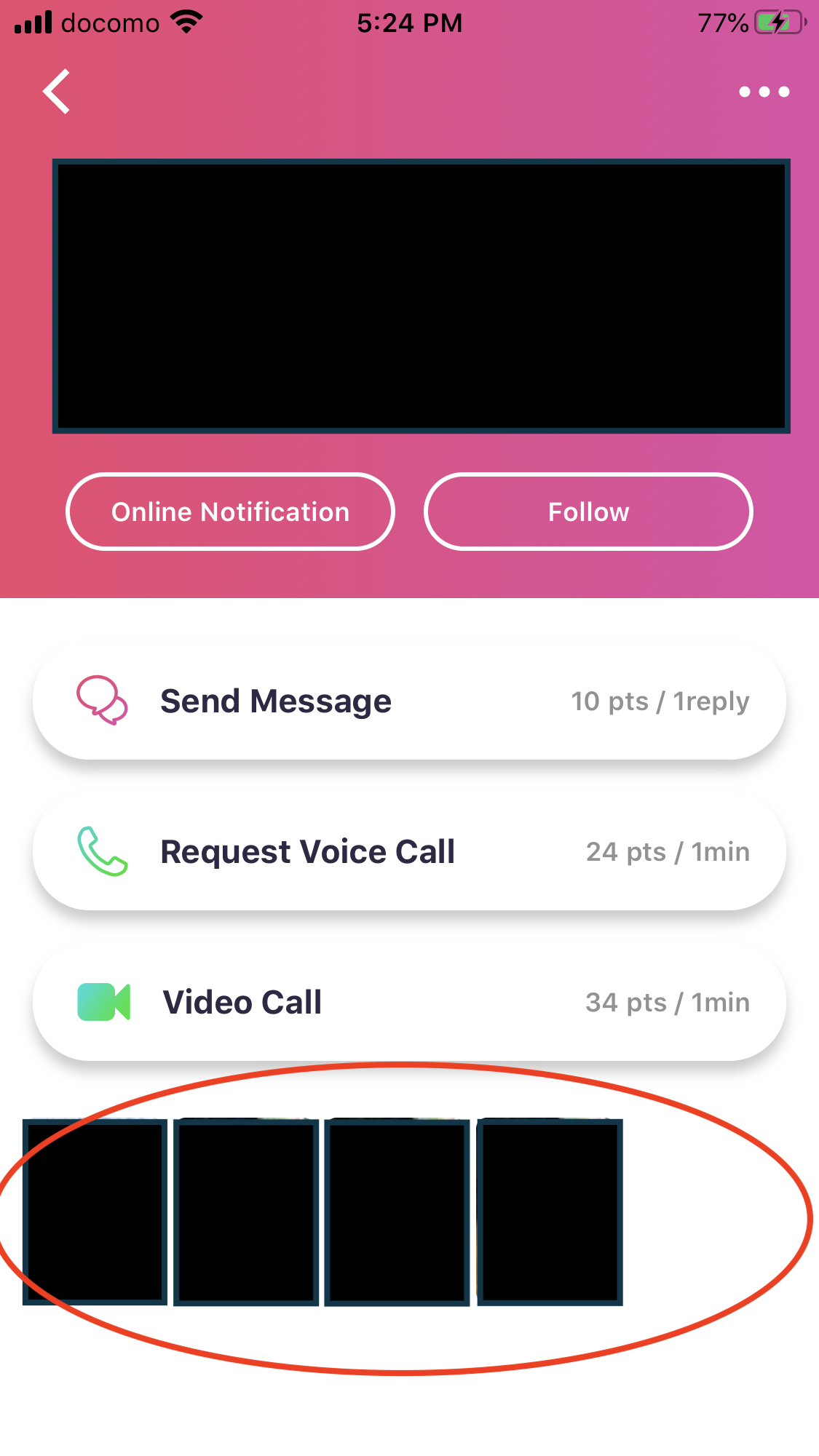
Task: Go back using the arrow
Action: [x=57, y=92]
